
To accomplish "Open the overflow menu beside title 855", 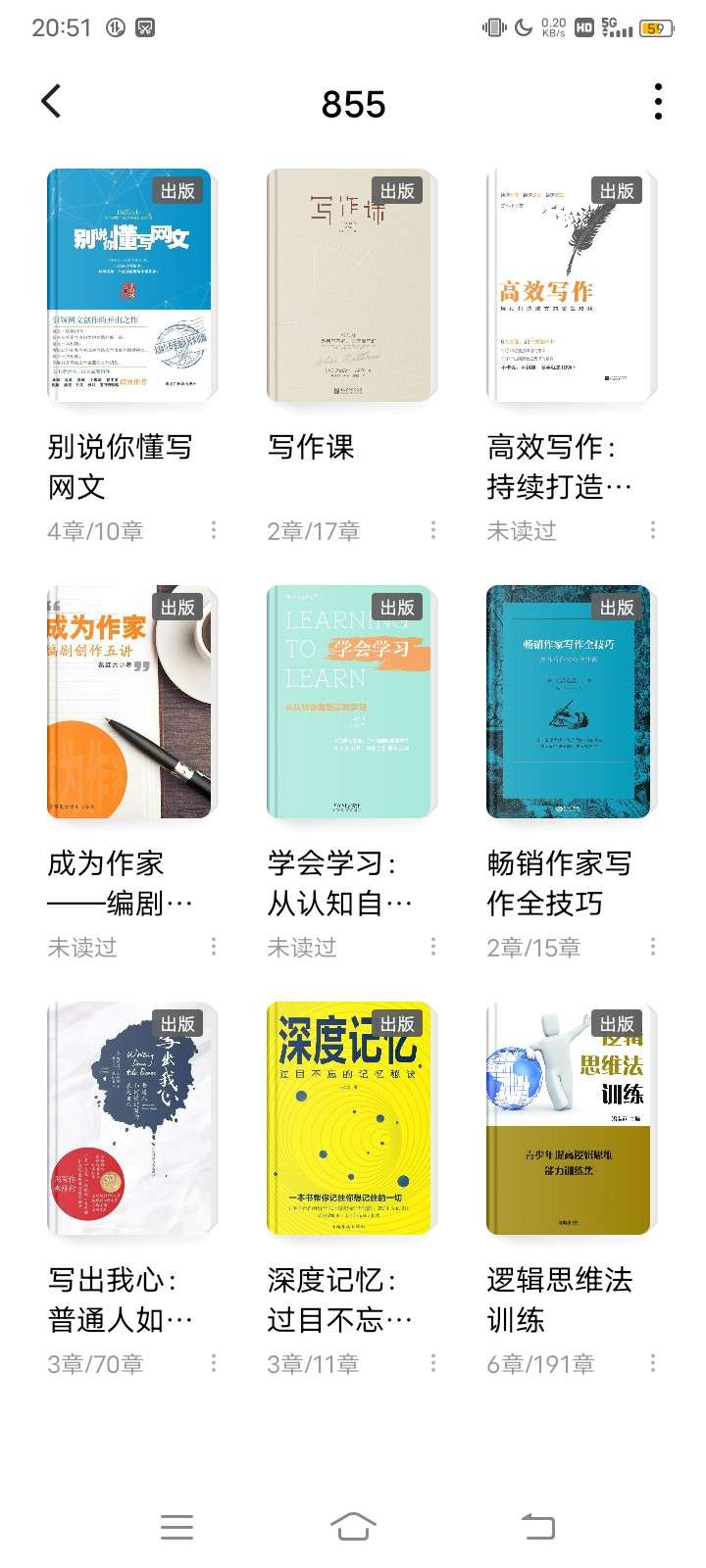I will (x=657, y=102).
